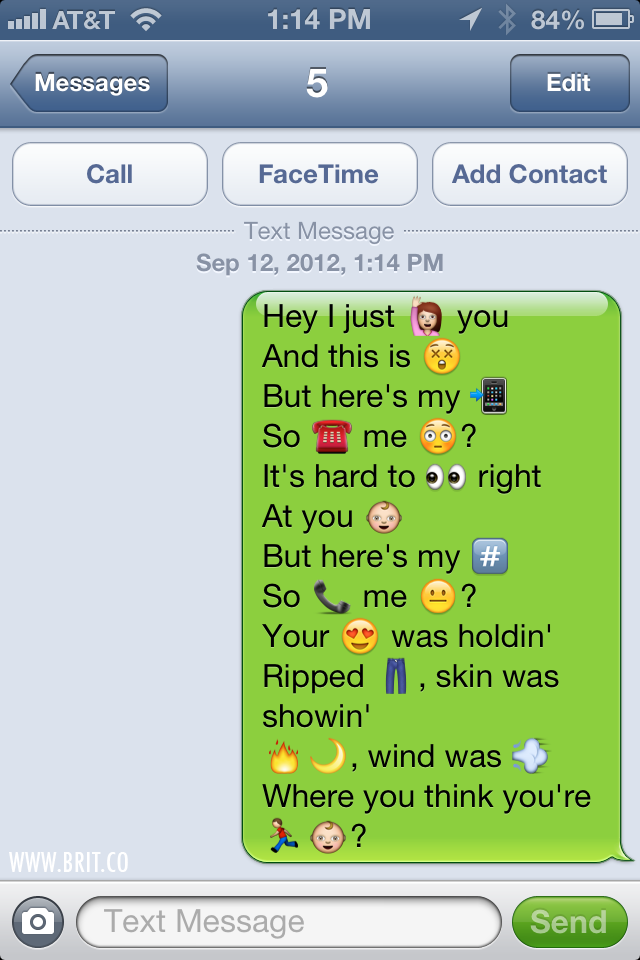640x960 pixels.
Task: Focus the Text Message input field
Action: click(288, 921)
